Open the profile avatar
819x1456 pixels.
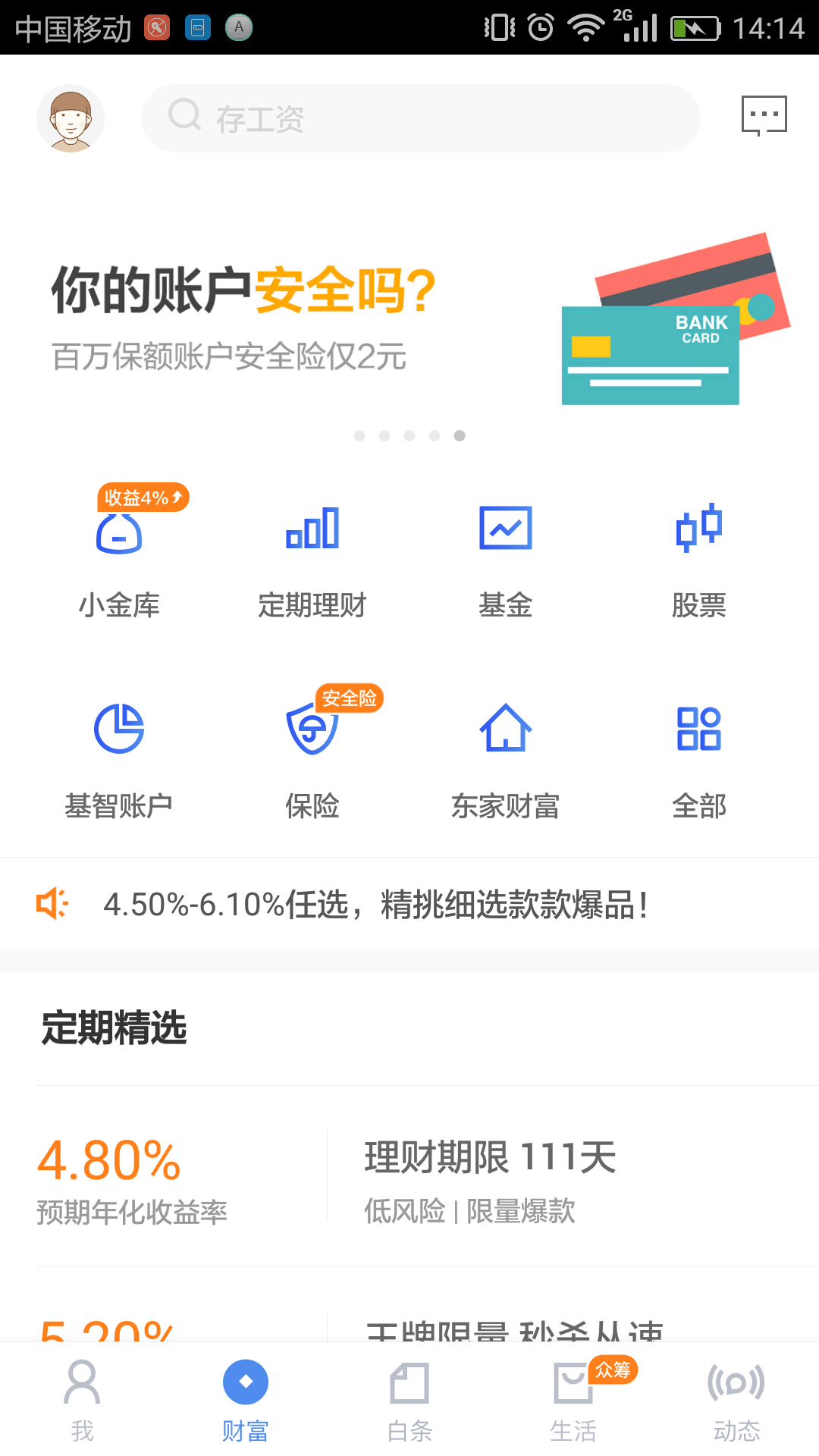(71, 118)
